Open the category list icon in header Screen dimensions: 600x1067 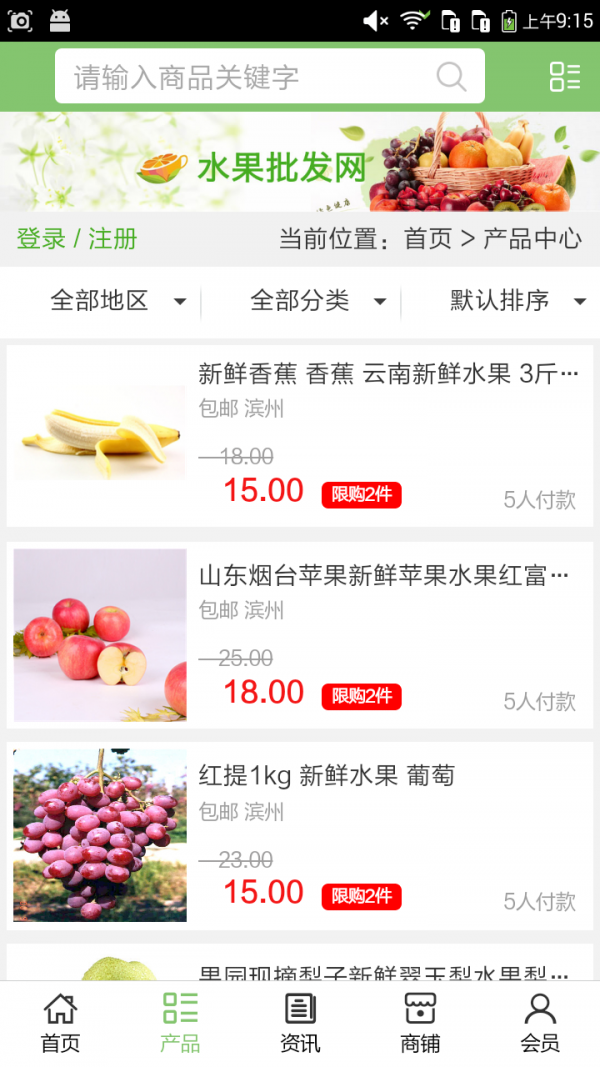(x=564, y=77)
